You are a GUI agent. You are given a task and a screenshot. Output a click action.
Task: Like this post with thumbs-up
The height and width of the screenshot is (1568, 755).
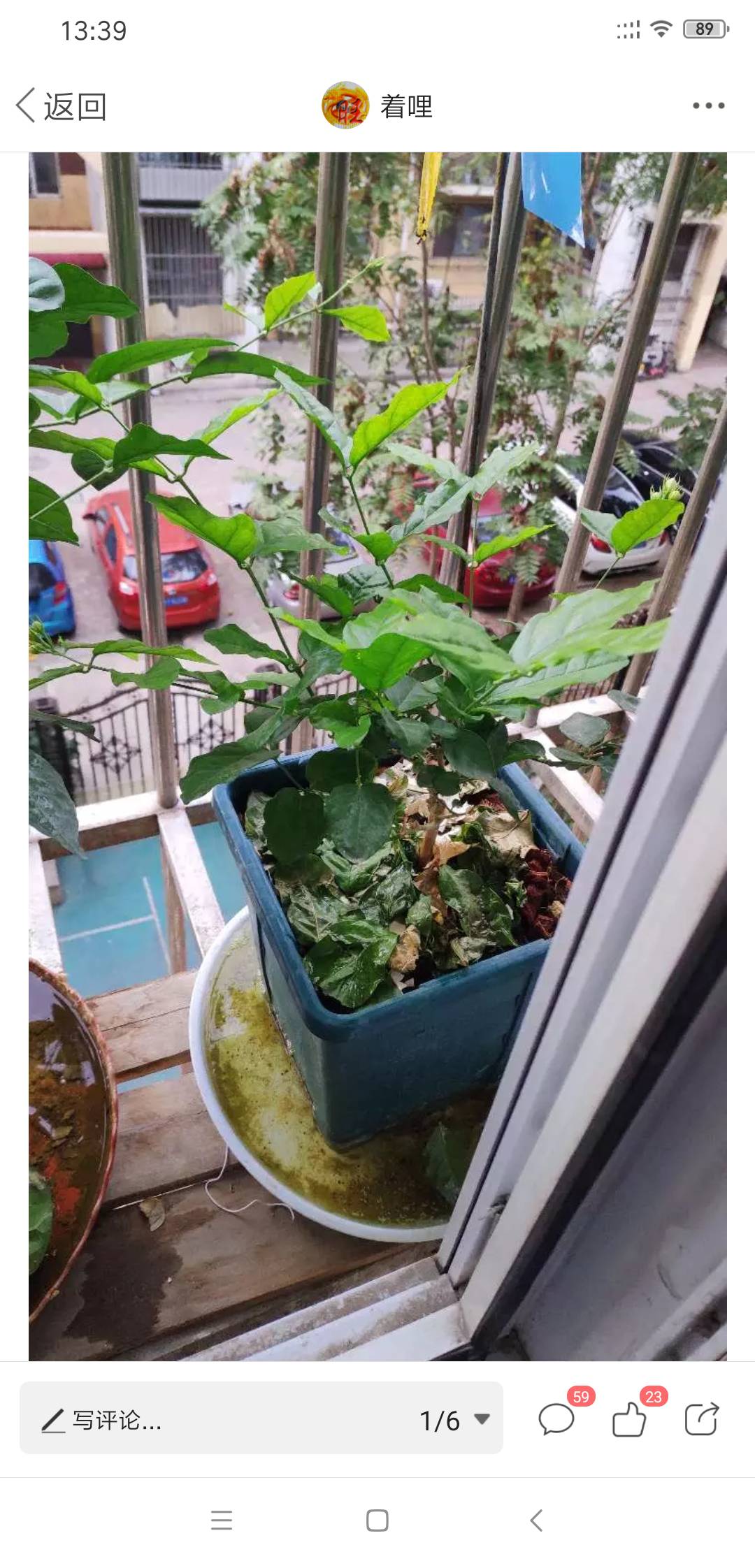pyautogui.click(x=629, y=1421)
